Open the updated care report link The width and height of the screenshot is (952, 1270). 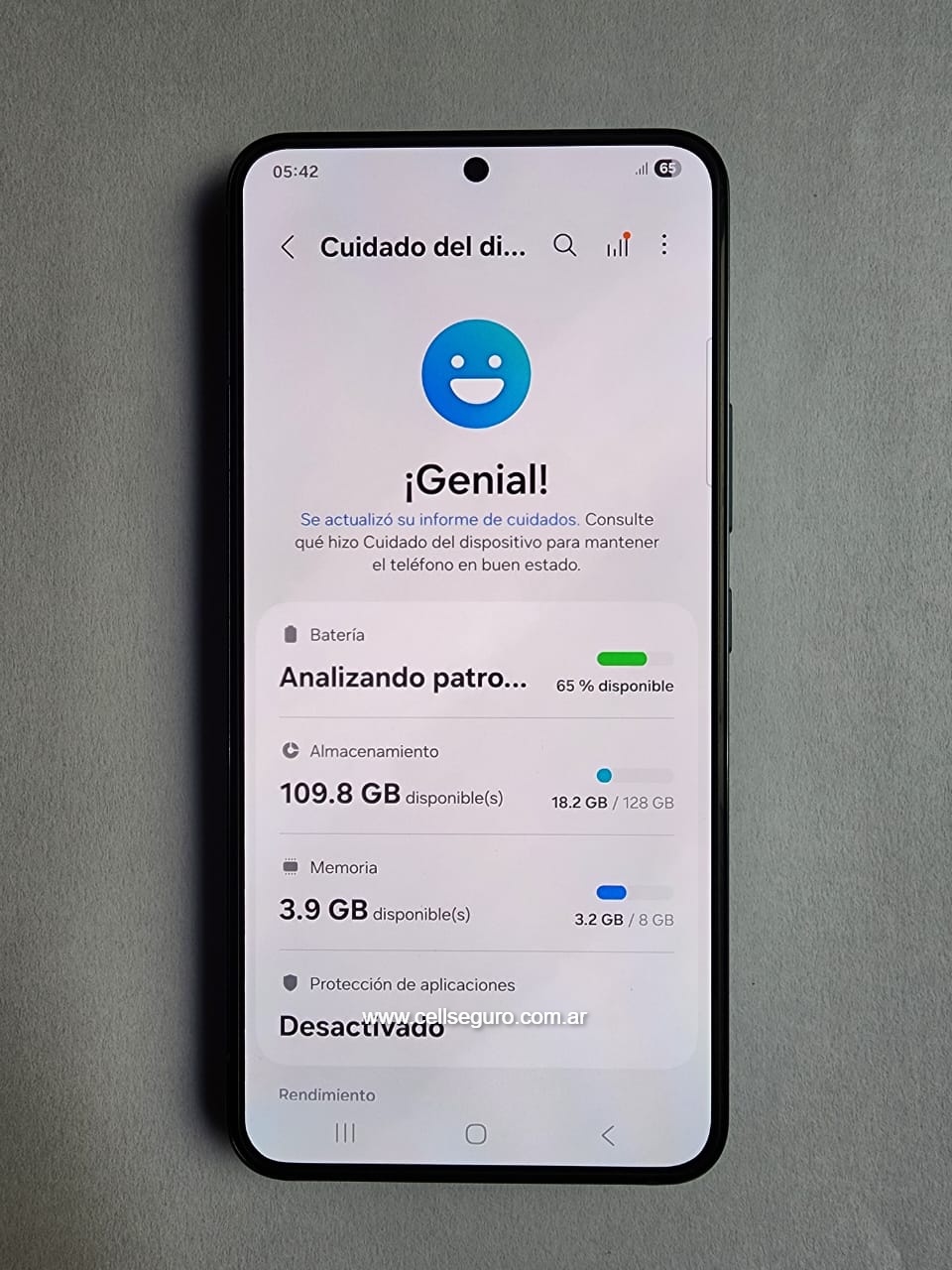[439, 519]
